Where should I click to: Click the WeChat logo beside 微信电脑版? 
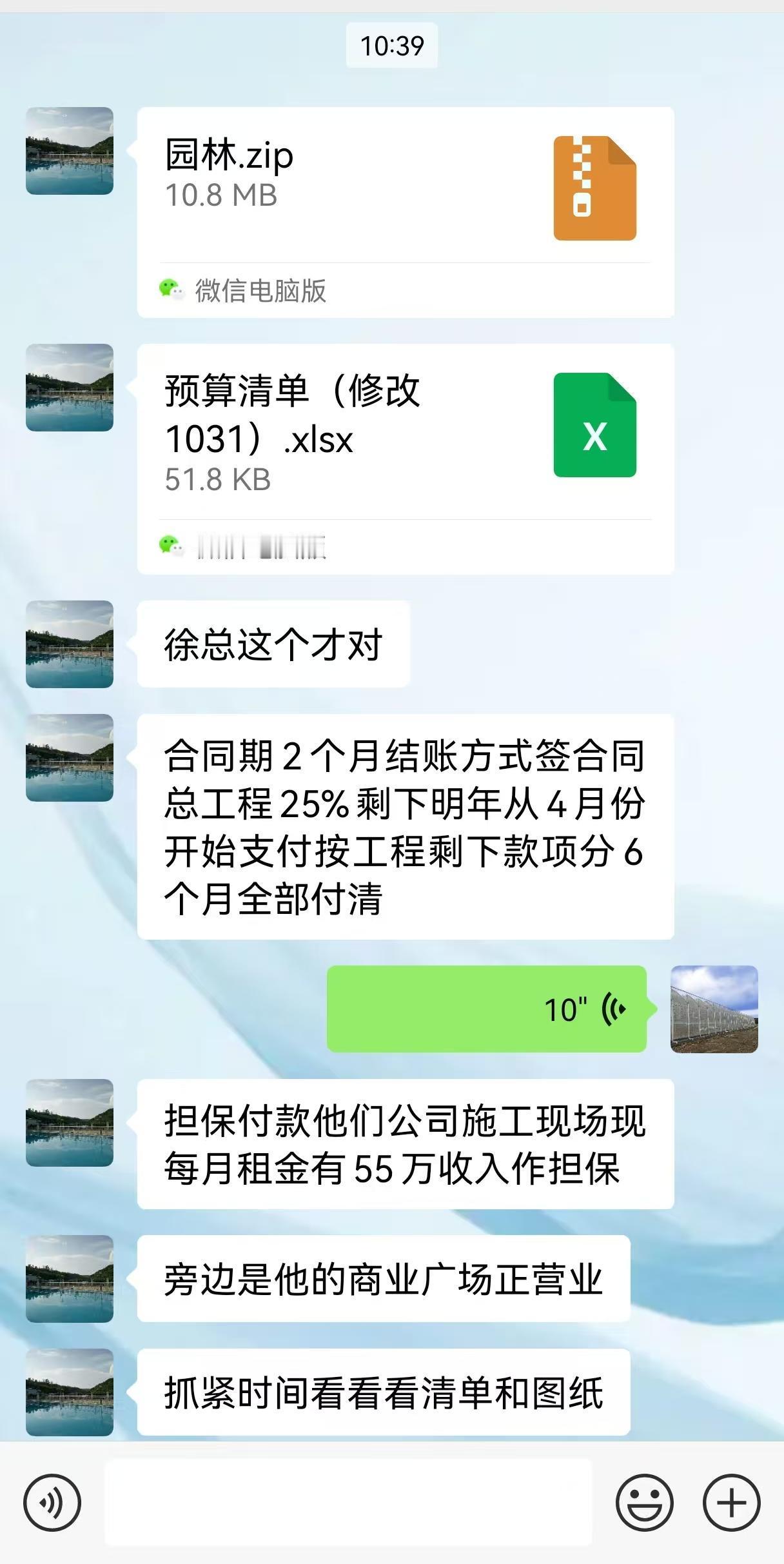click(171, 292)
